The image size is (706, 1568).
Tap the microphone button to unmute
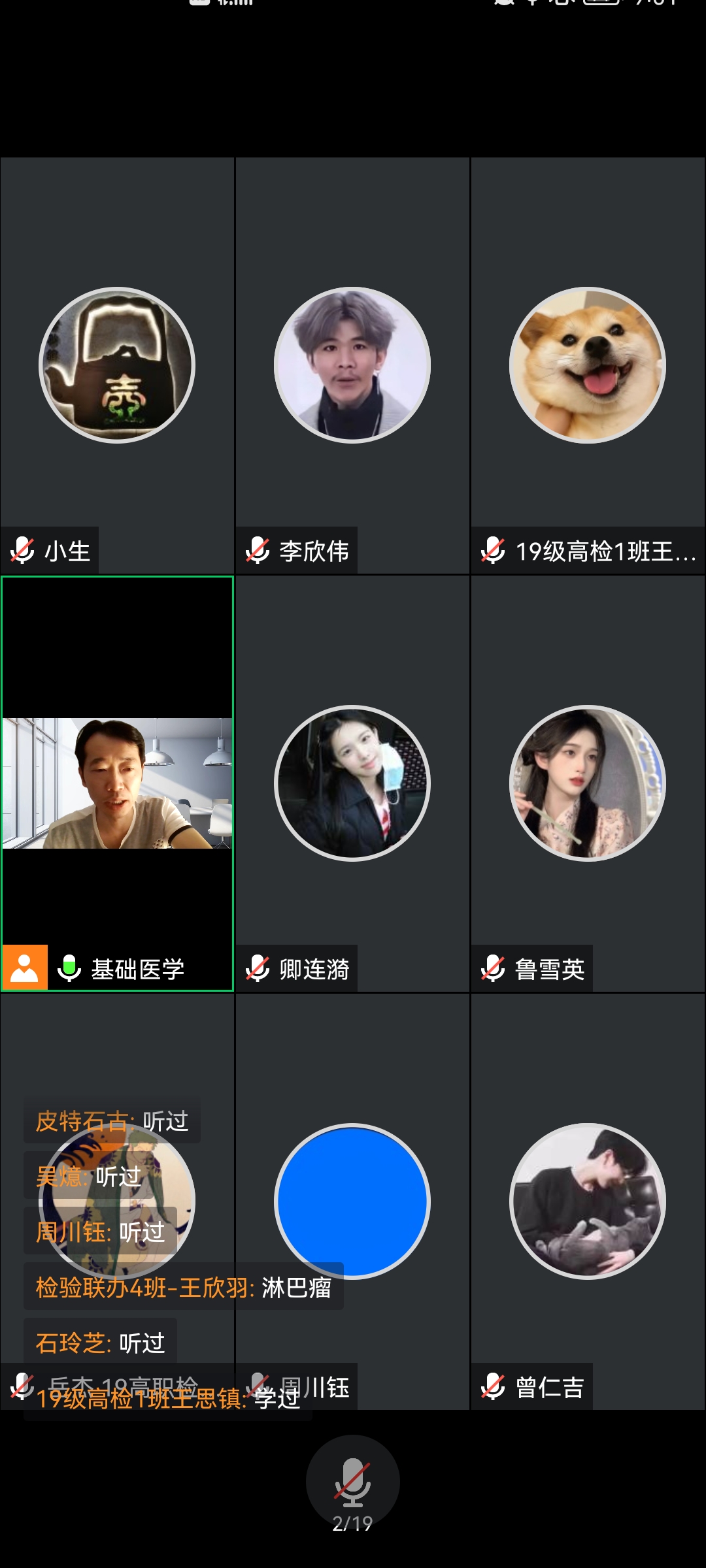352,1480
